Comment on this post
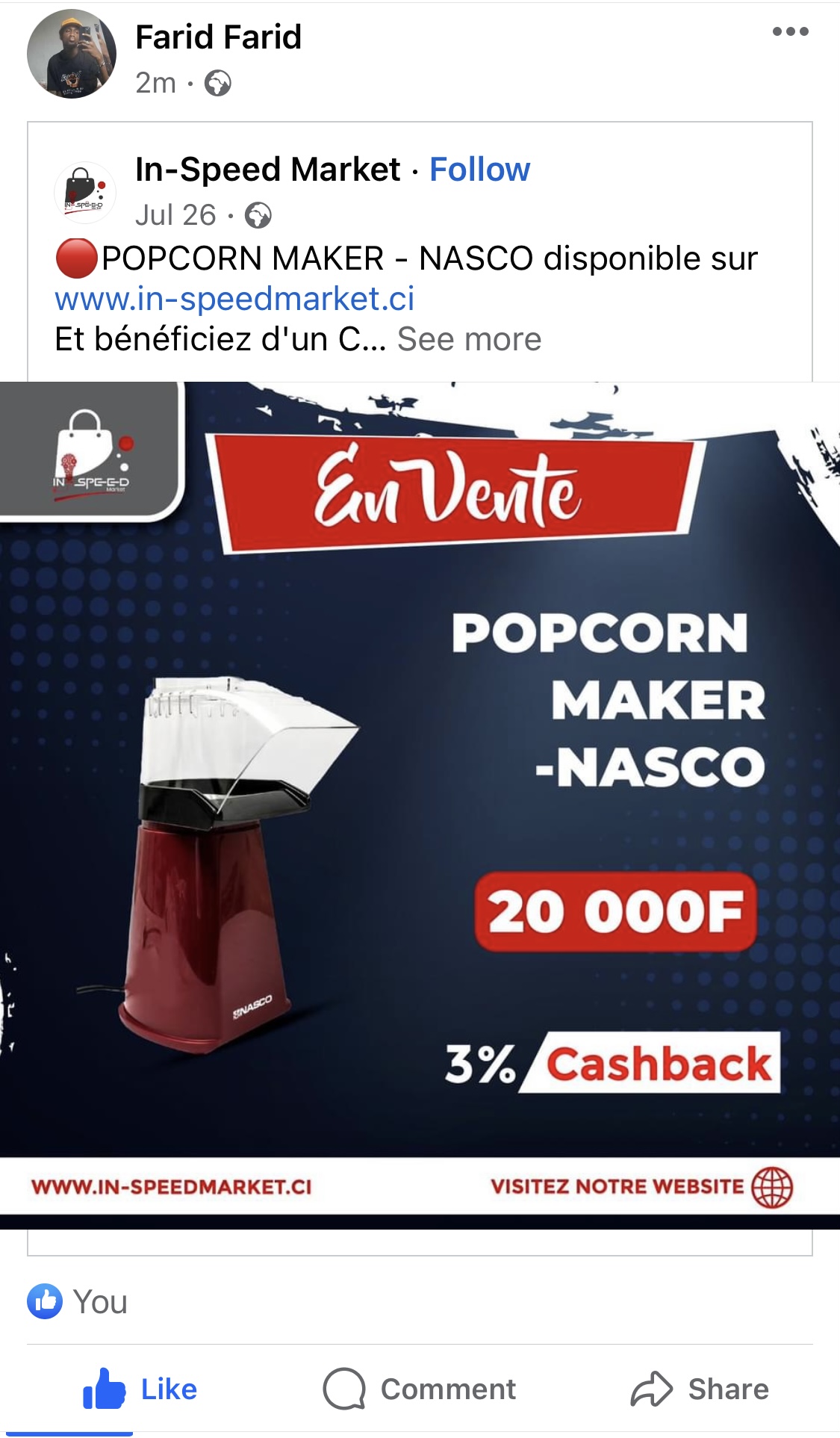This screenshot has height=1438, width=840. (420, 1389)
